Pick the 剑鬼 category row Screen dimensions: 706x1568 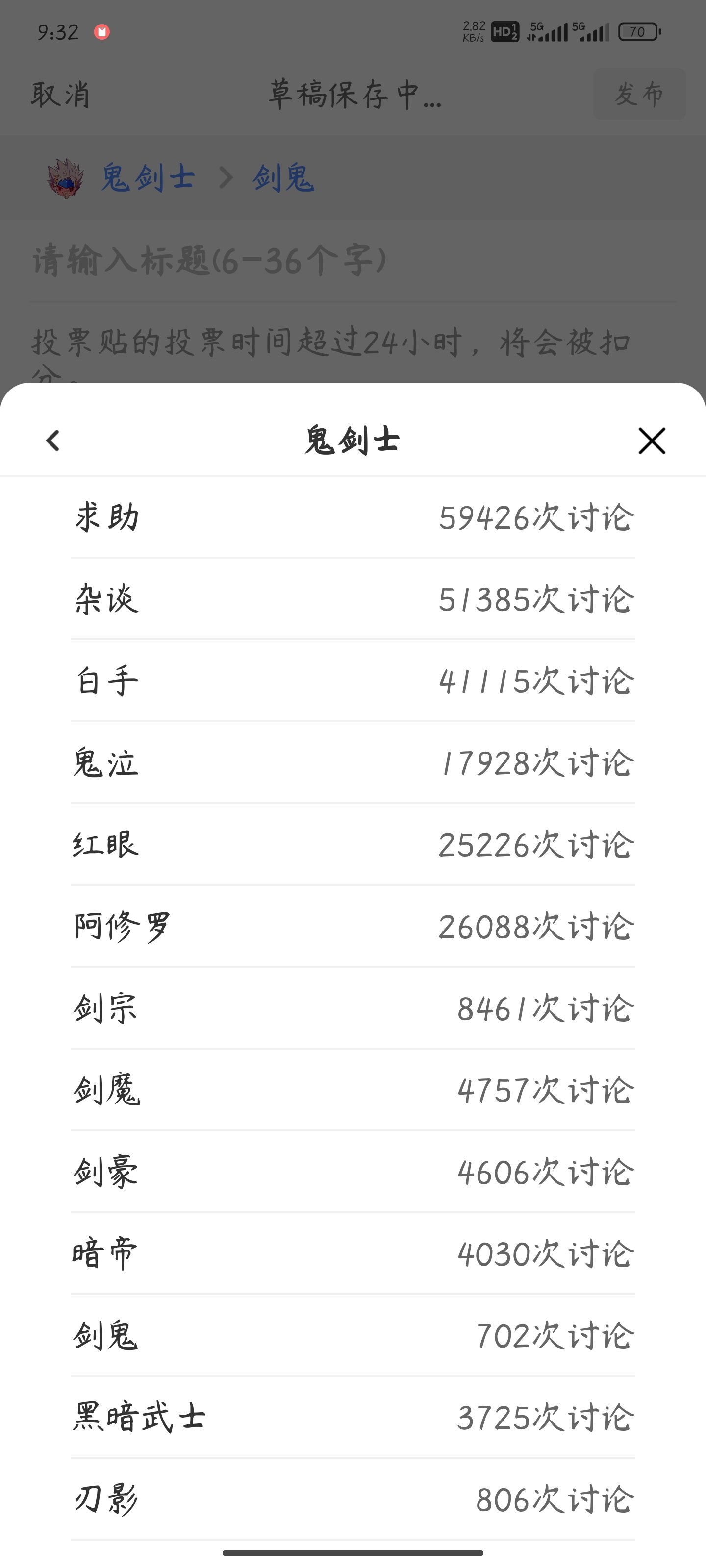point(353,1335)
